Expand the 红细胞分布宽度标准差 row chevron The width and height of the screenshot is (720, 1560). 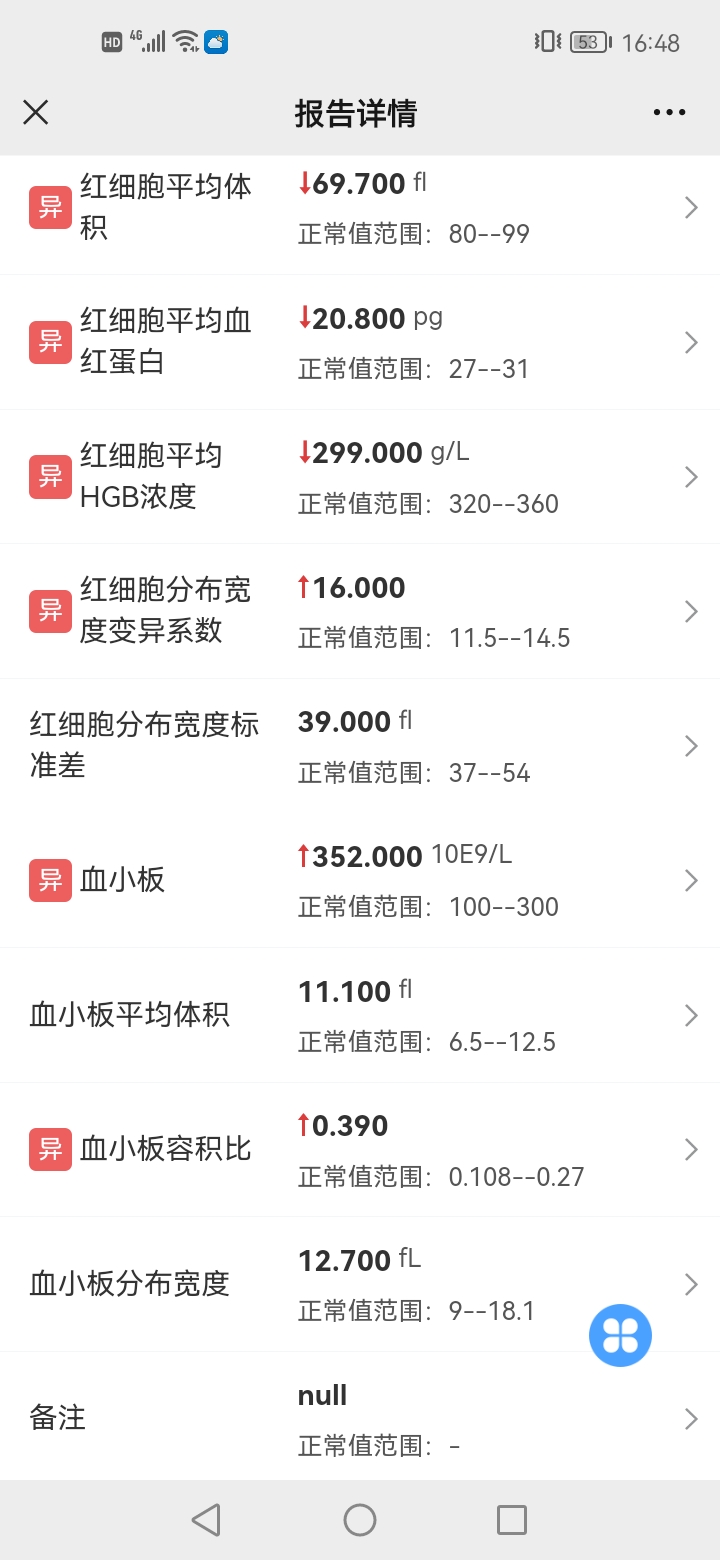pyautogui.click(x=690, y=745)
